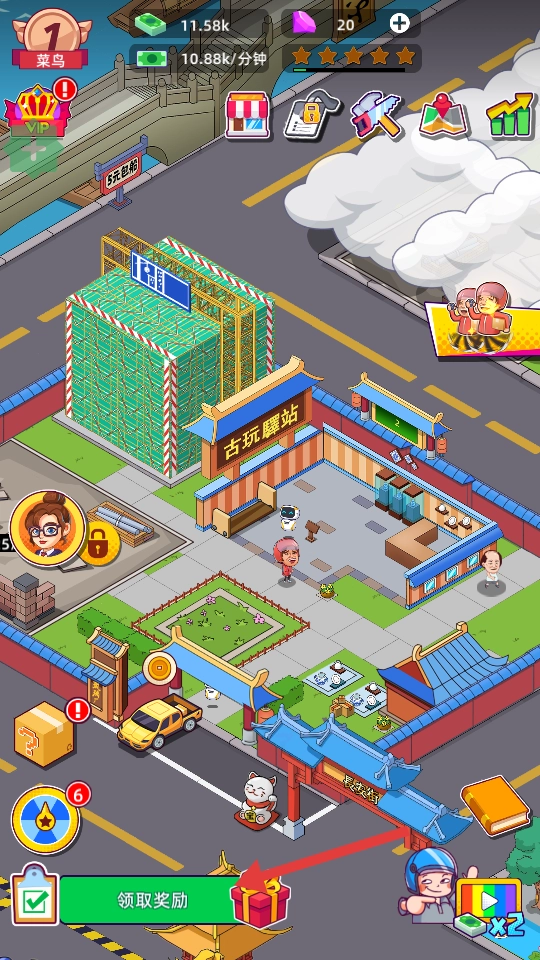Open the locked clipboard icon
Screen dimensions: 540x960
(x=311, y=114)
